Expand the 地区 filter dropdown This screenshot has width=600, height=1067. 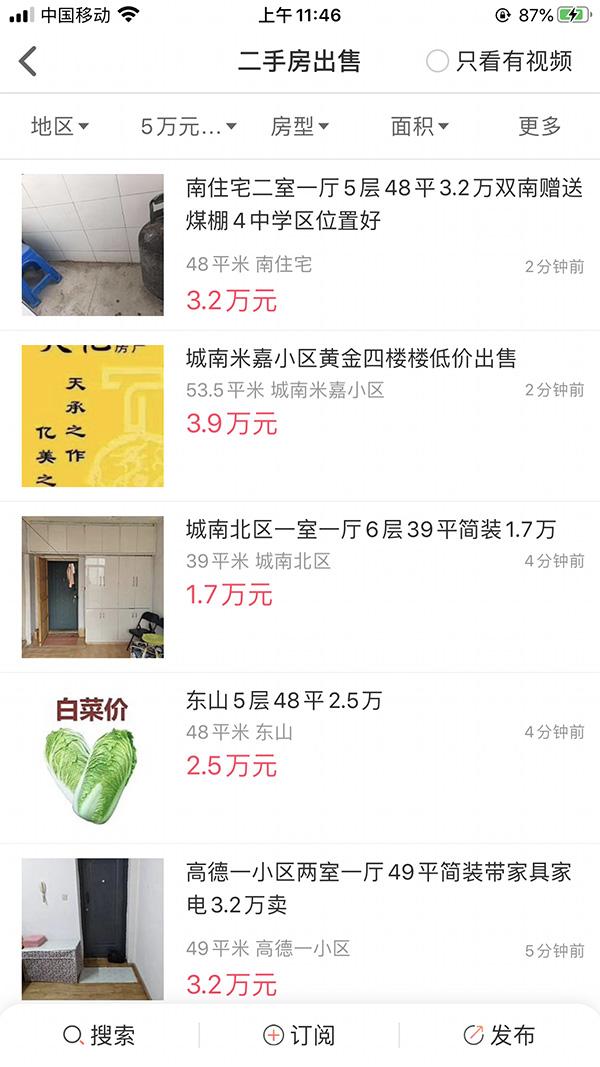point(60,126)
